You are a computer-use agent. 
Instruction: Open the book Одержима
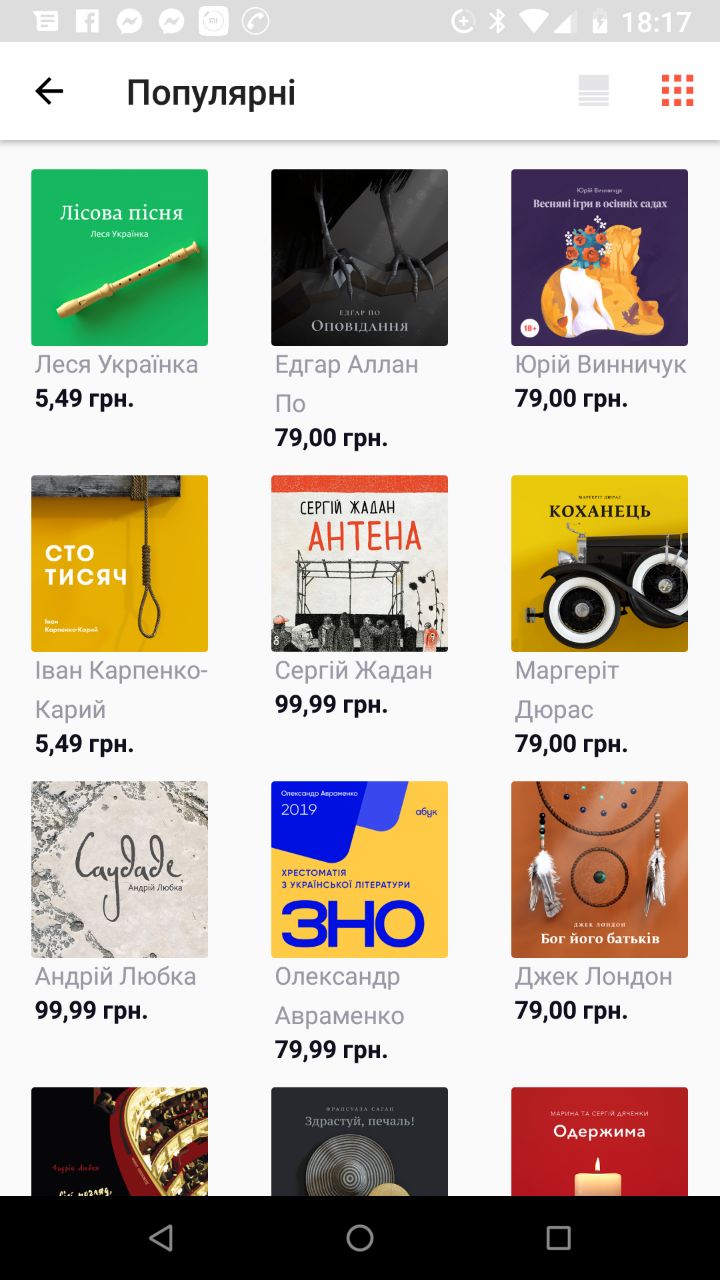pyautogui.click(x=599, y=1141)
